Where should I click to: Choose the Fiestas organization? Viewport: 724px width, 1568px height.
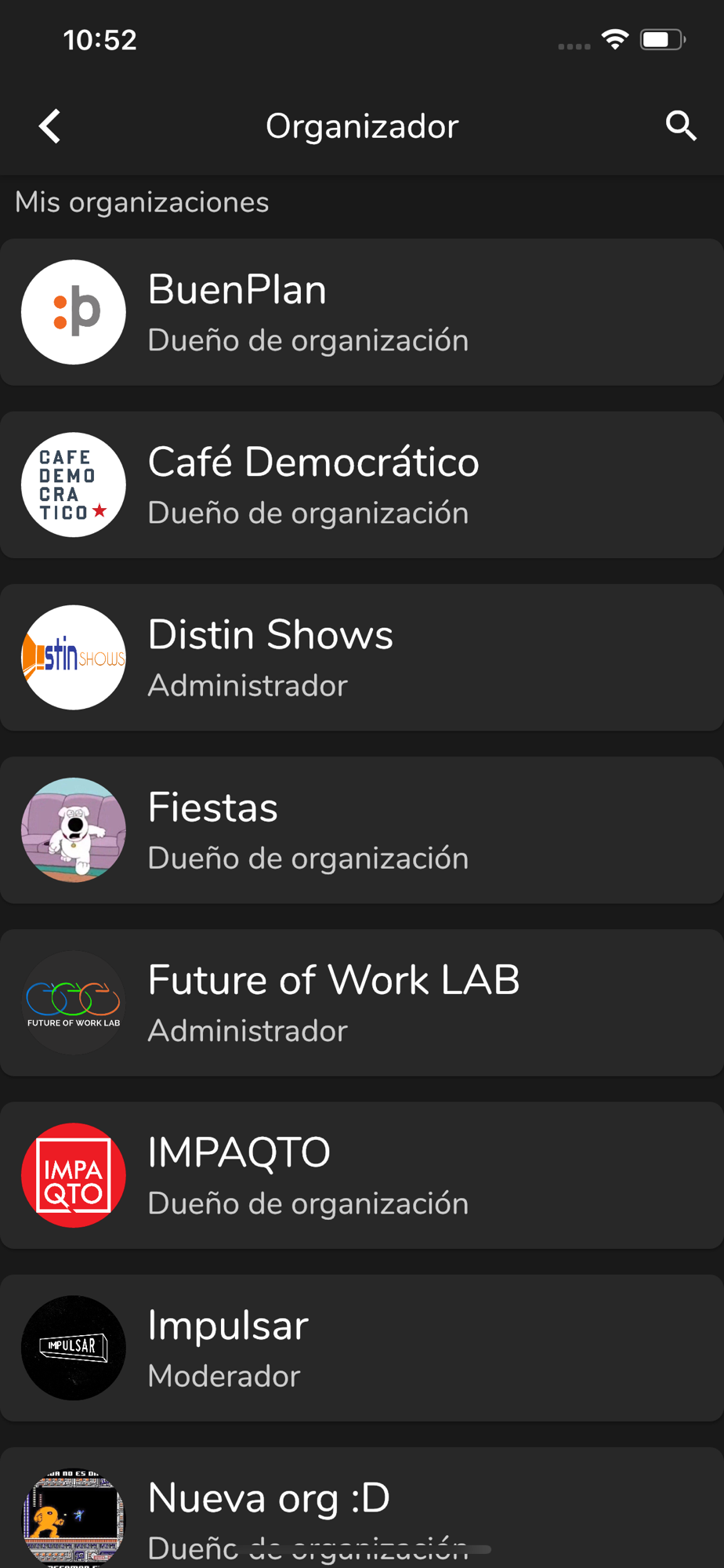click(x=361, y=829)
